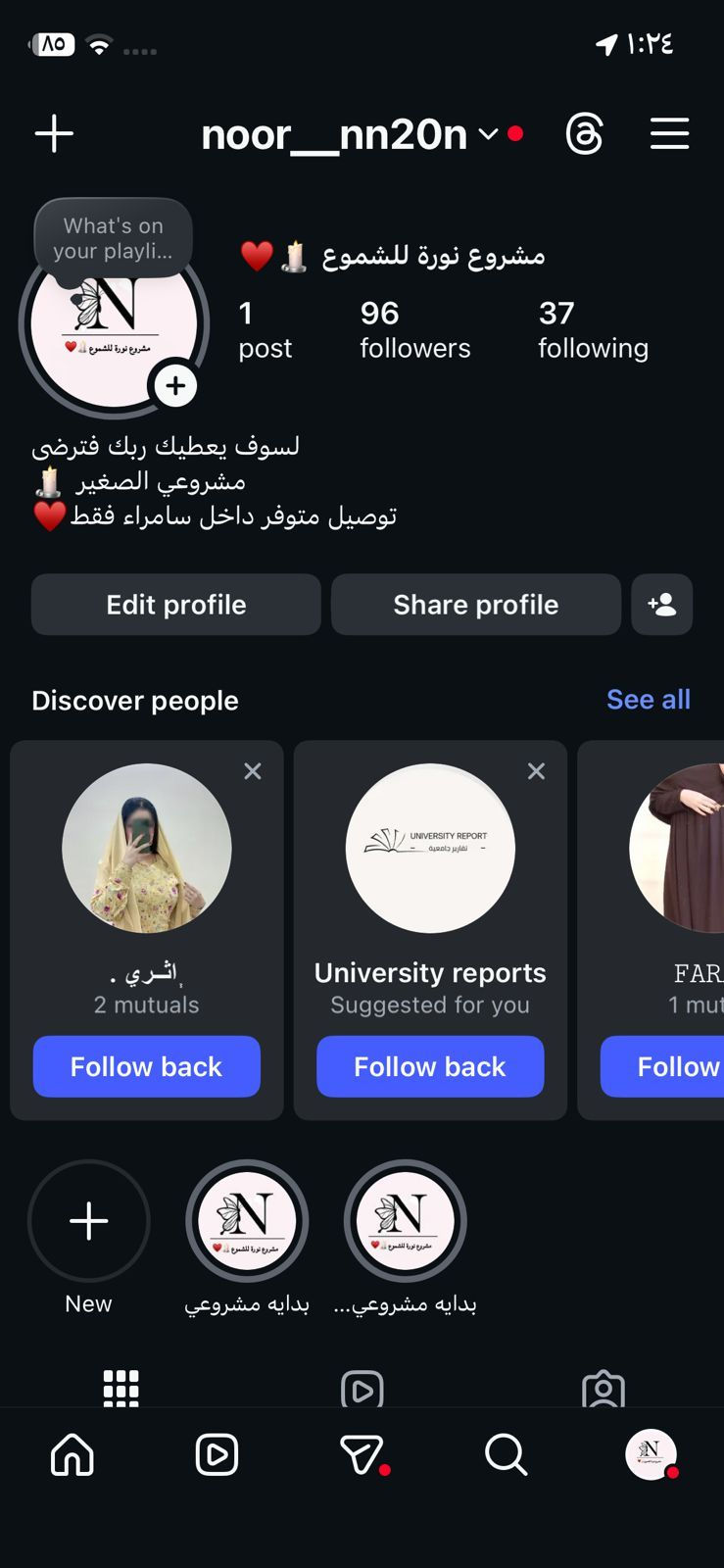Open the Reels tab in bottom navigation
724x1568 pixels.
pyautogui.click(x=217, y=1455)
